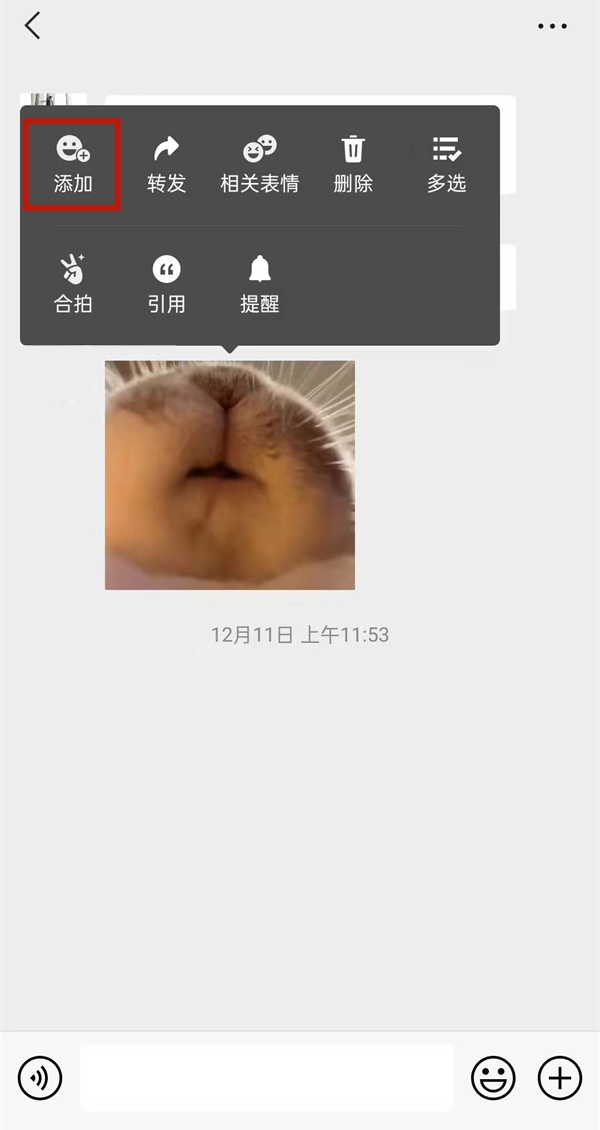Open the emoji panel
The image size is (600, 1130).
493,1078
